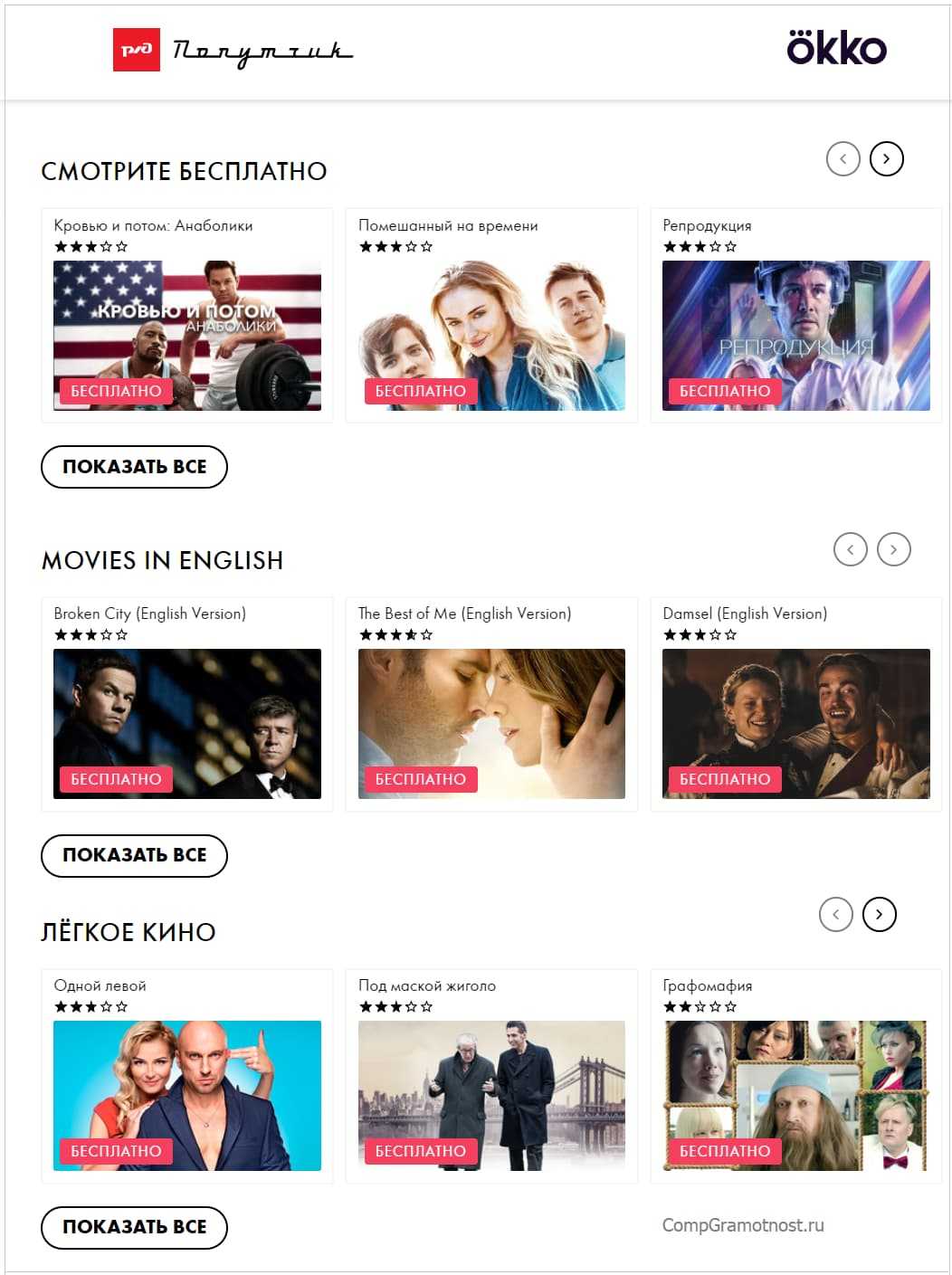Screen dimensions: 952x1275
Task: Show all Movies in English
Action: point(134,855)
